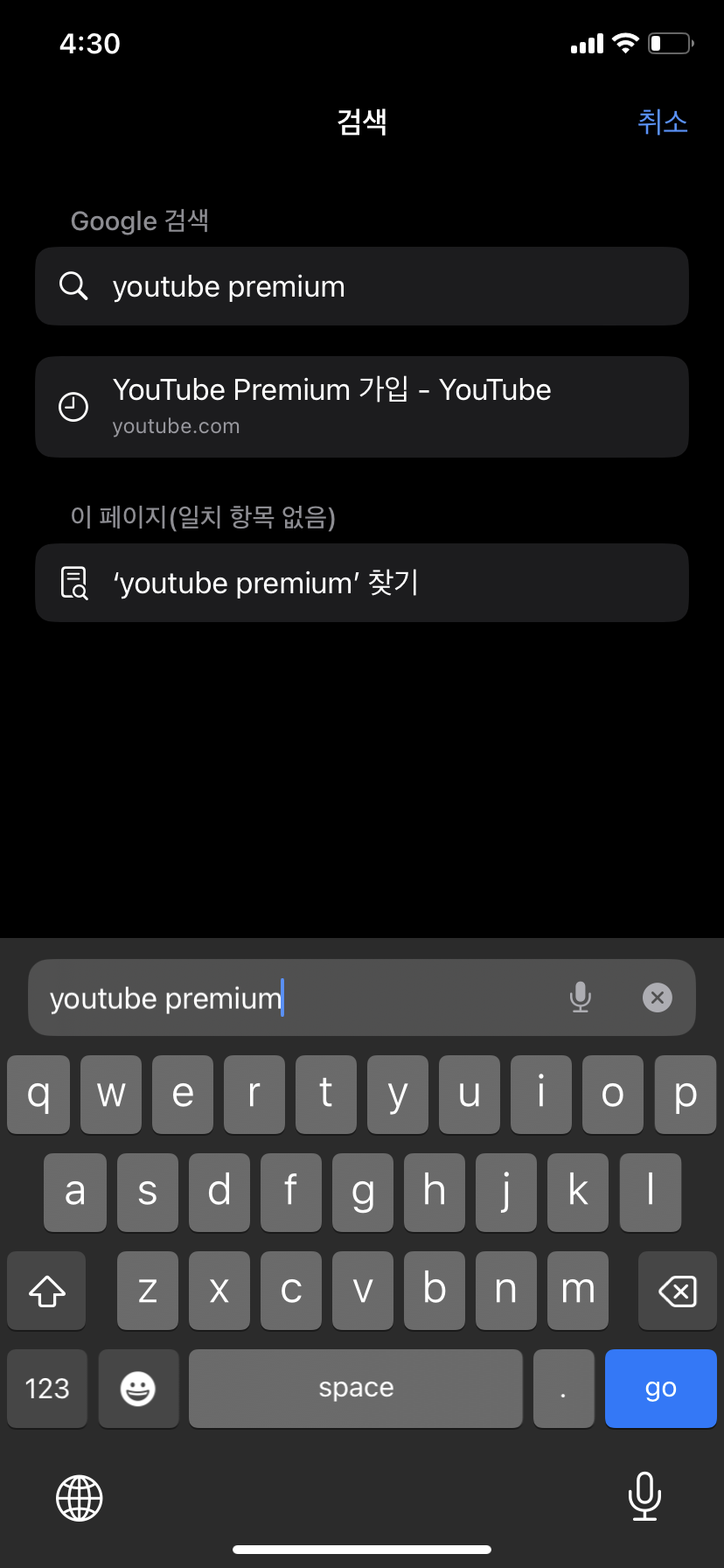Hit the blue go key
Viewport: 724px width, 1568px height.
click(x=660, y=1388)
